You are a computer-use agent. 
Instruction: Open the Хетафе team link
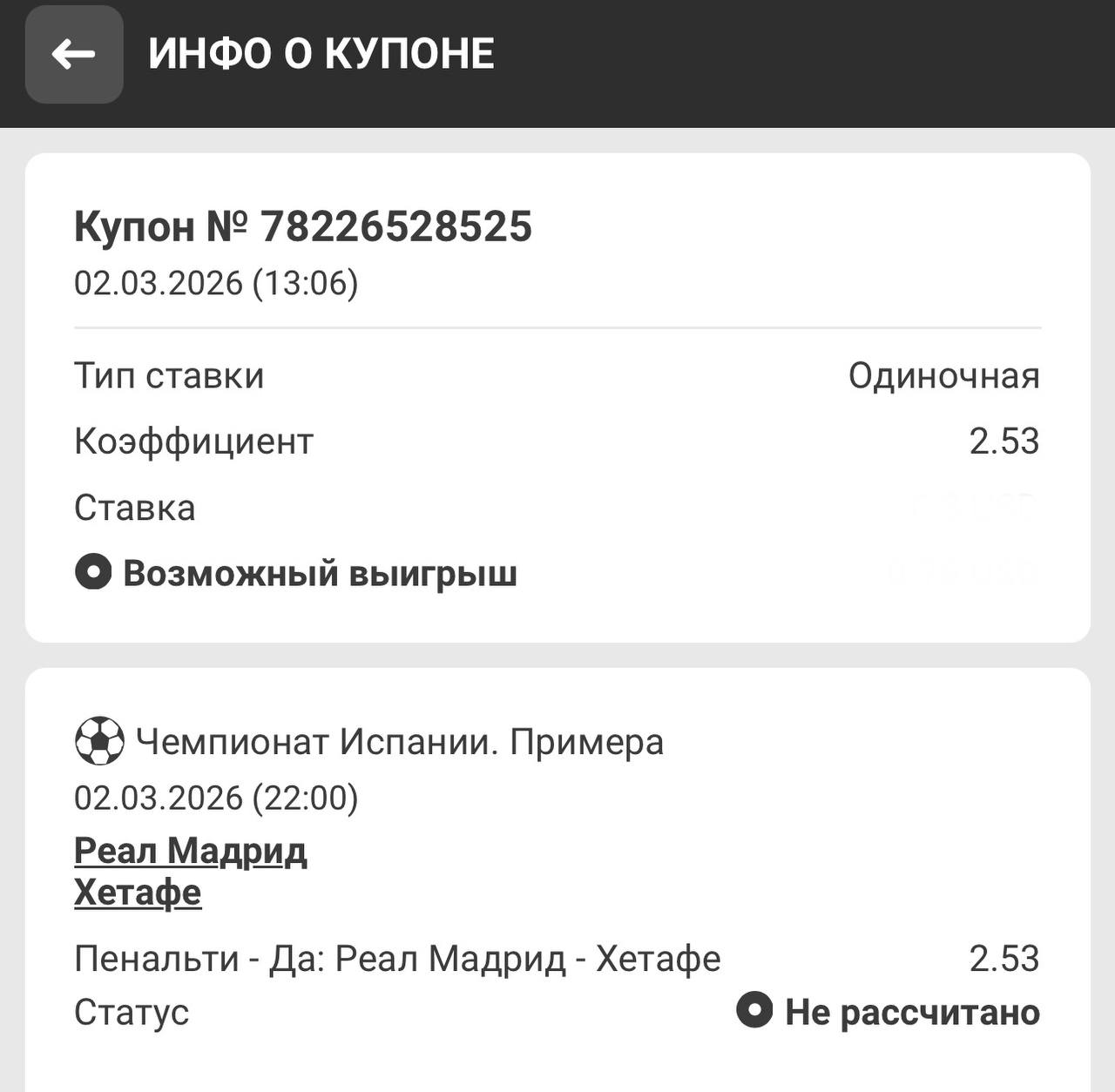point(138,893)
